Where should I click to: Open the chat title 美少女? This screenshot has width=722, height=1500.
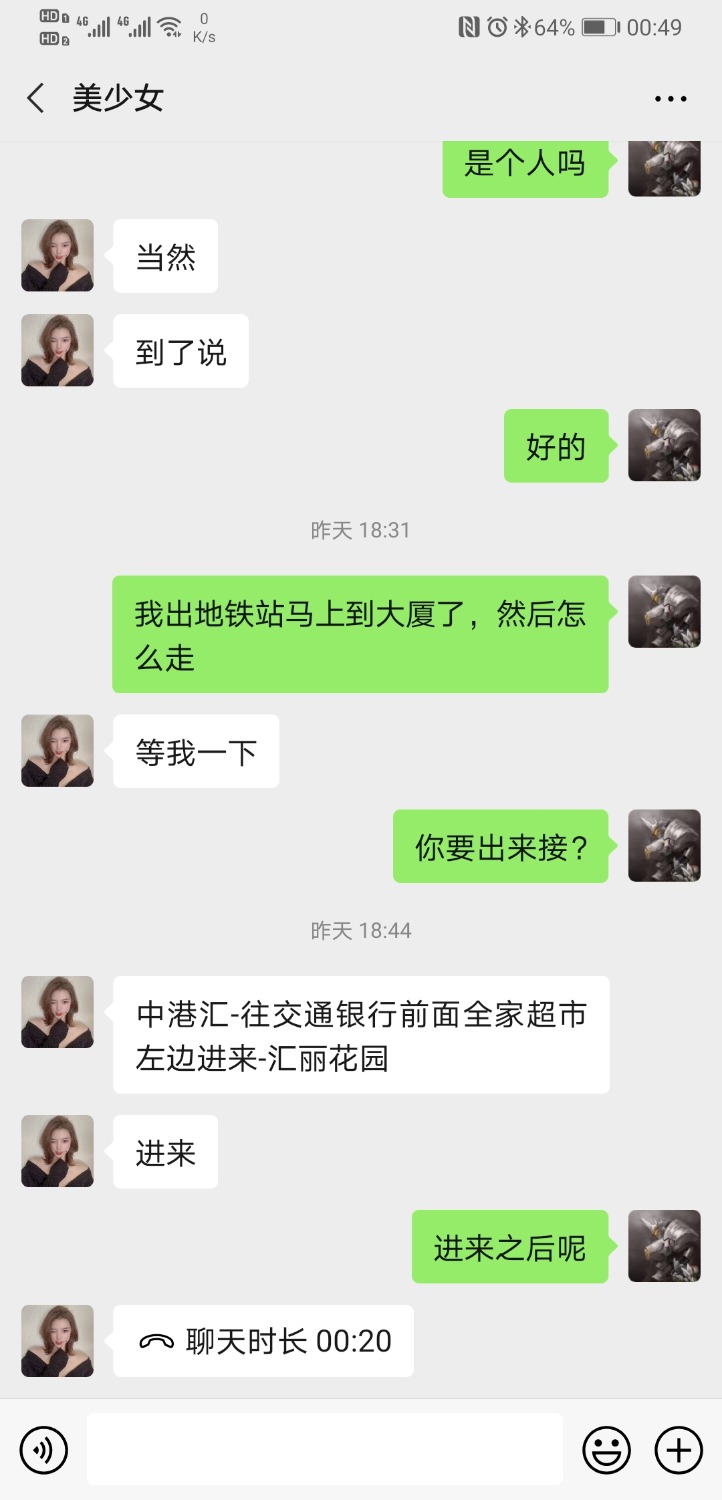point(118,97)
